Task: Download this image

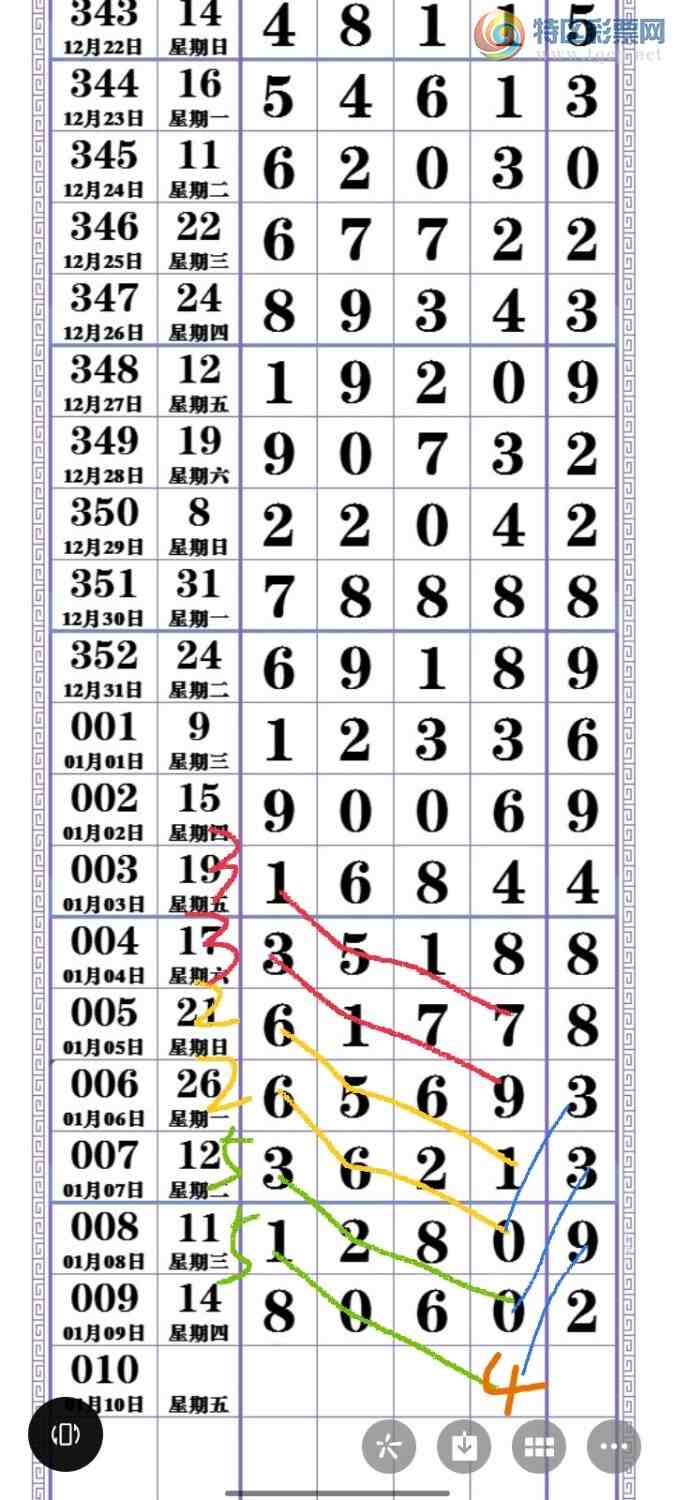Action: click(464, 1446)
